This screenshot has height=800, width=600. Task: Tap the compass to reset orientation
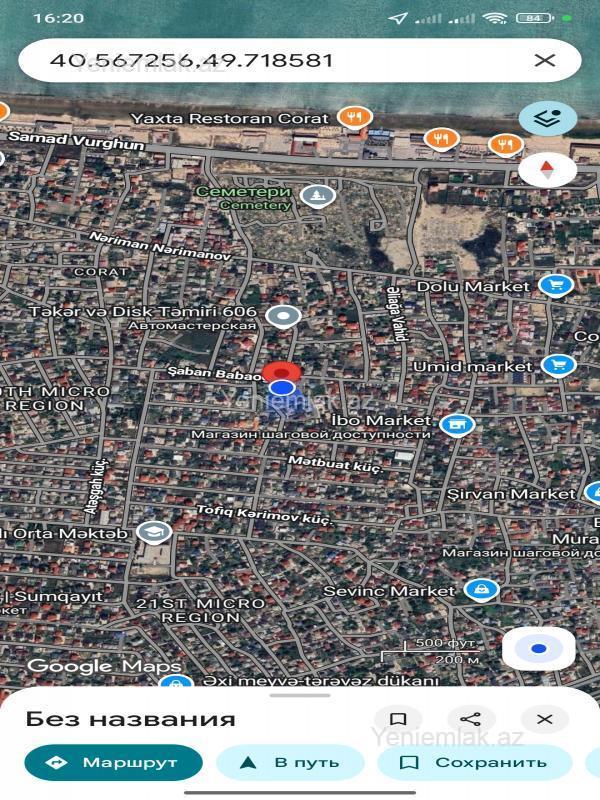point(546,168)
